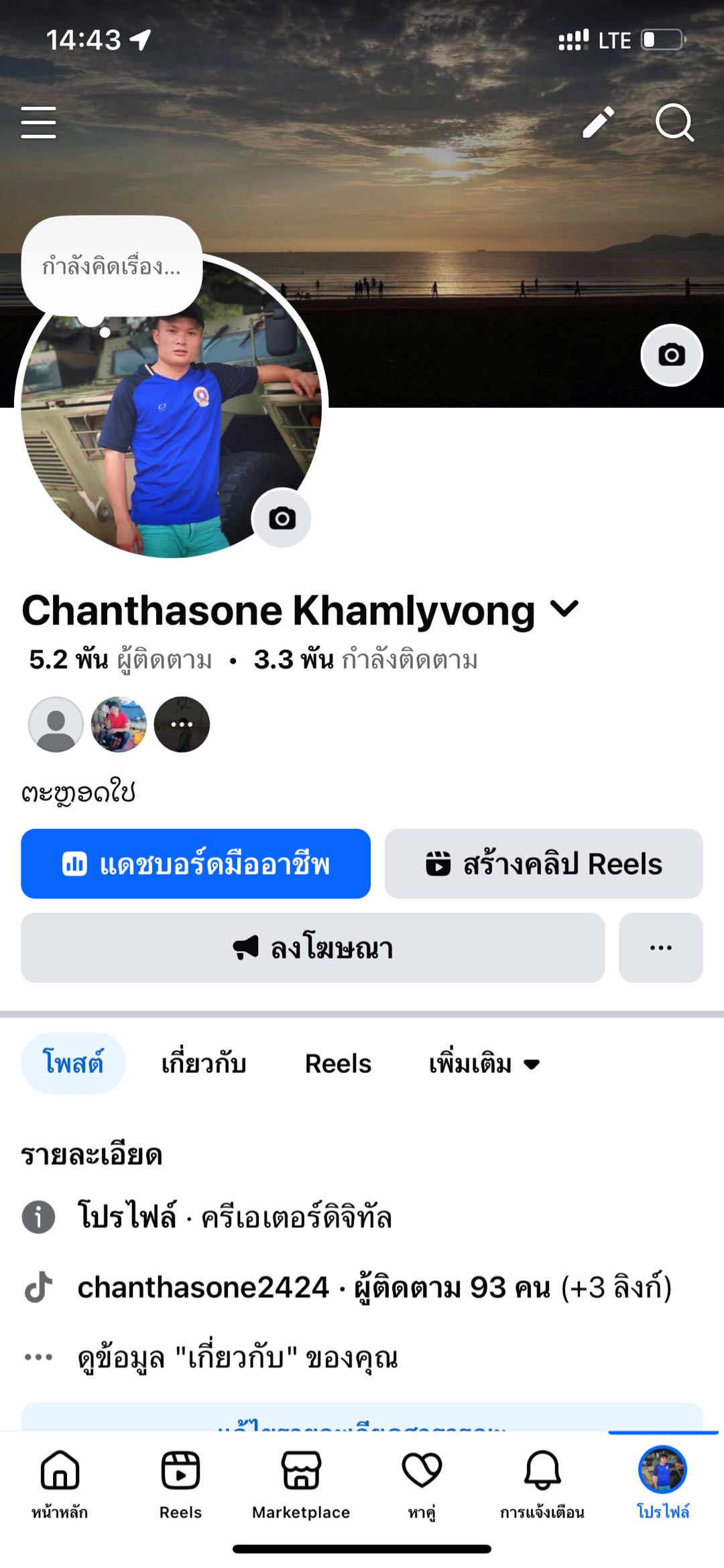The height and width of the screenshot is (1568, 724).
Task: Tap the pencil edit icon
Action: (598, 122)
